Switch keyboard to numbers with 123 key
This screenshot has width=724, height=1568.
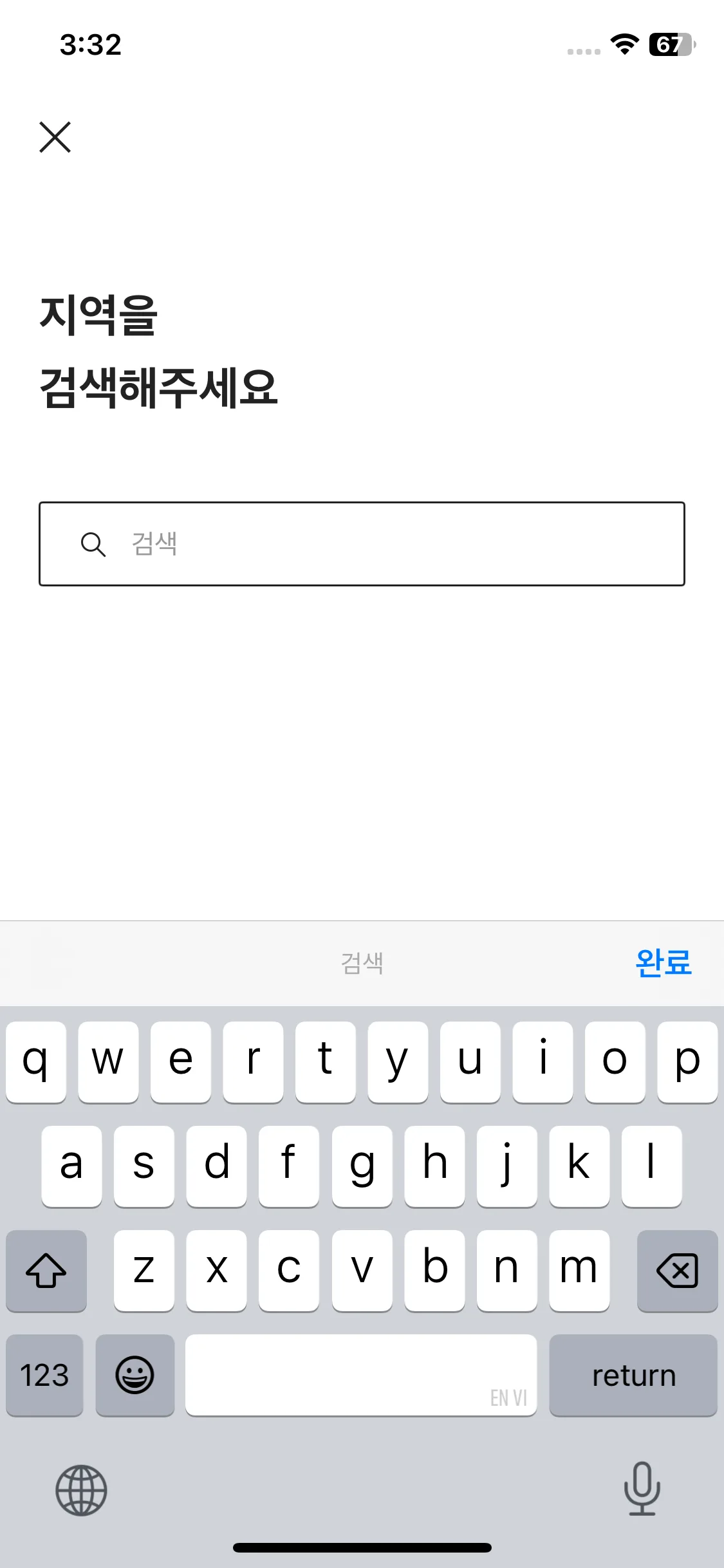tap(44, 1375)
